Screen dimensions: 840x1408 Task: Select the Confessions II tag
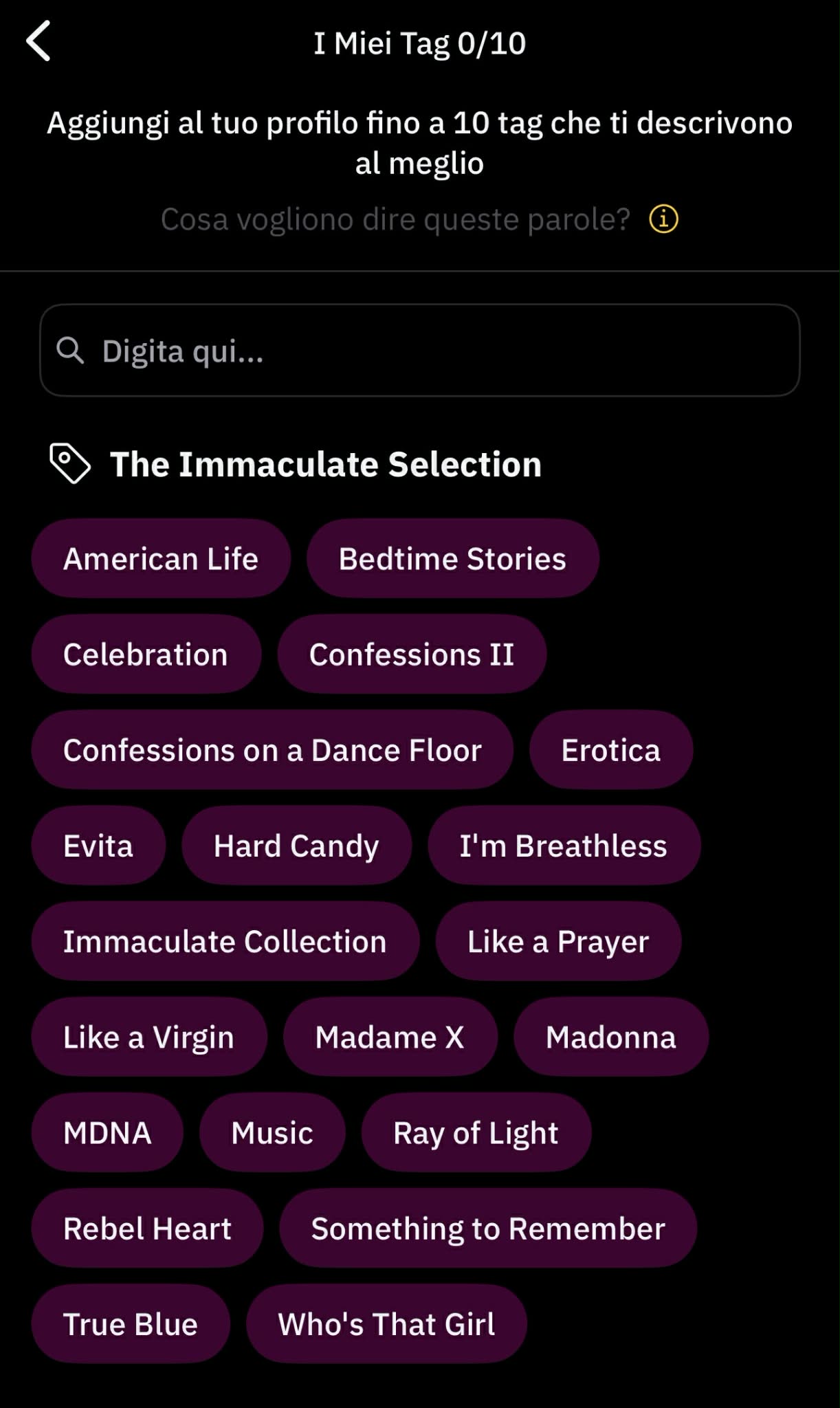(x=412, y=654)
